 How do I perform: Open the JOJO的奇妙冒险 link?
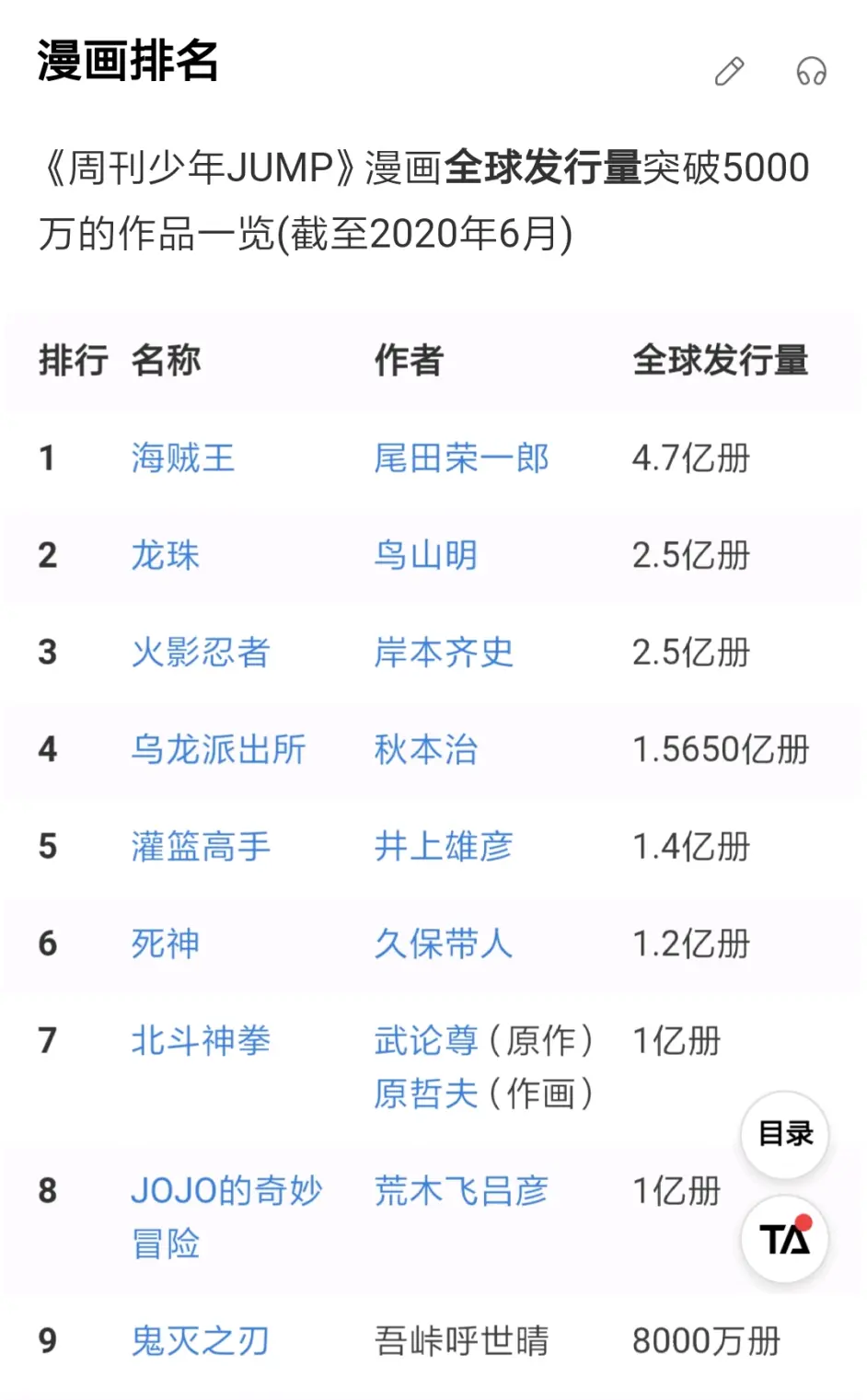click(x=225, y=1191)
